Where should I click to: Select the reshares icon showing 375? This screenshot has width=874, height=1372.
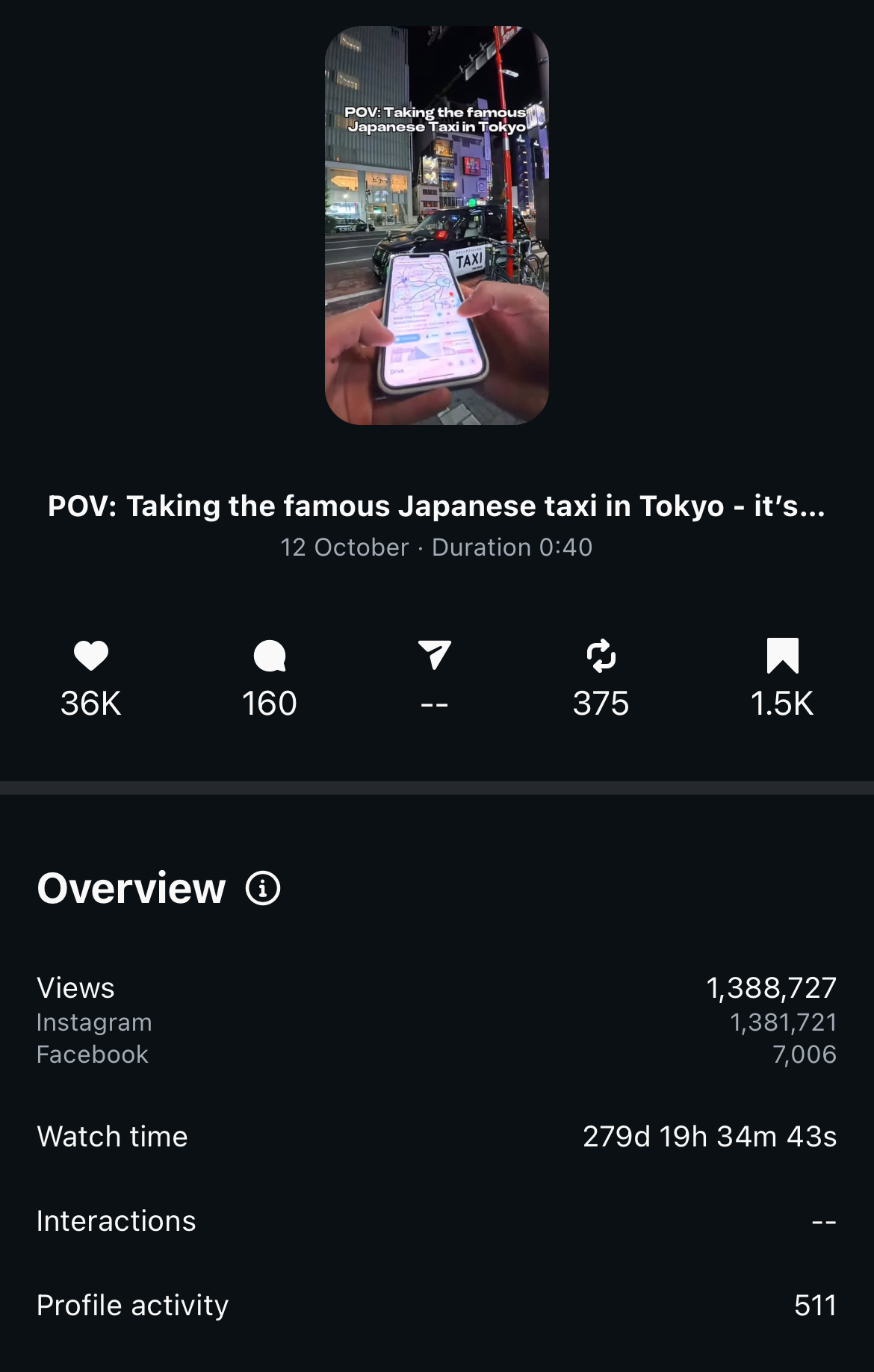click(x=603, y=657)
